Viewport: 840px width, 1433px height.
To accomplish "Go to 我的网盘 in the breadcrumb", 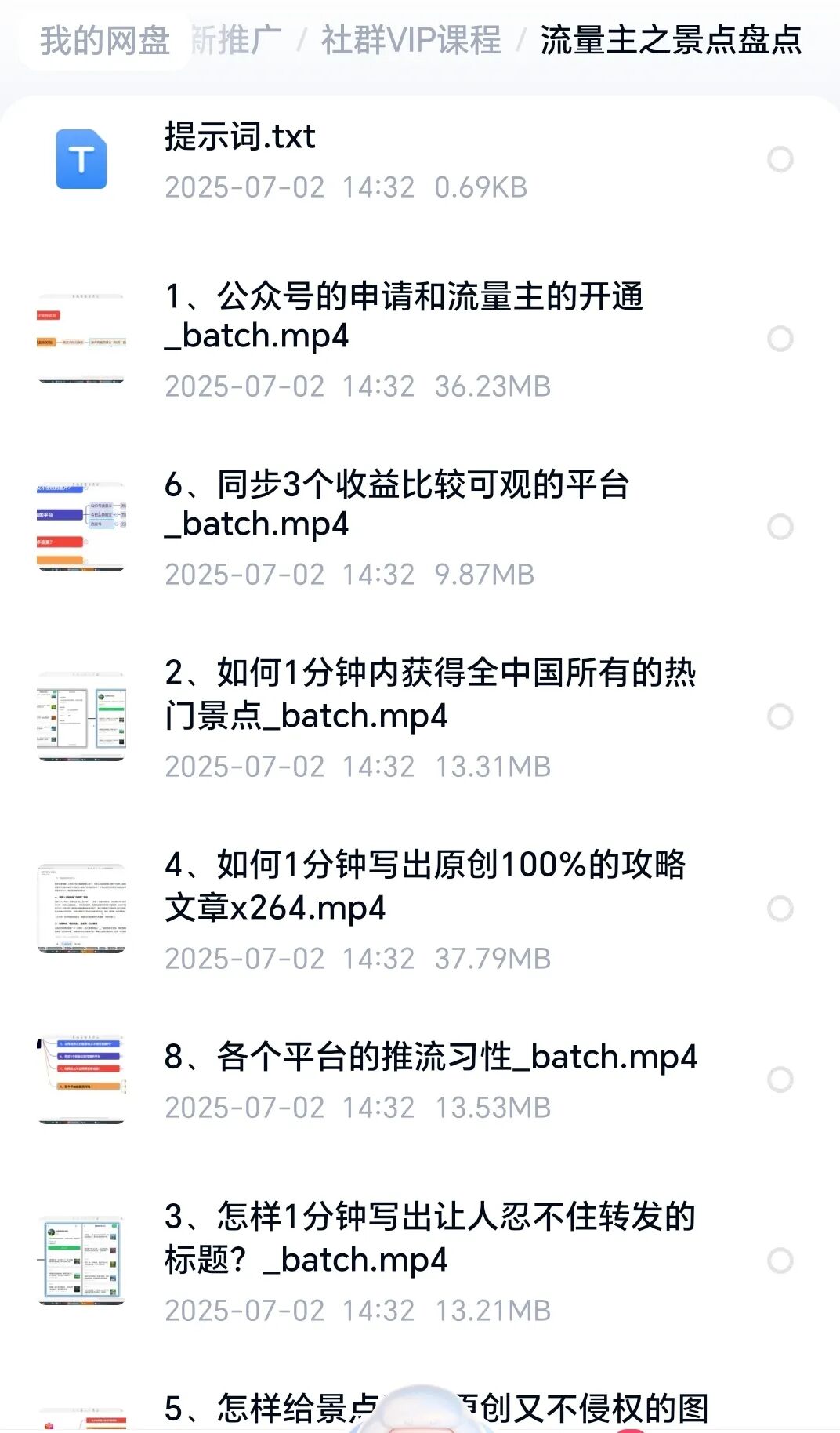I will click(105, 41).
